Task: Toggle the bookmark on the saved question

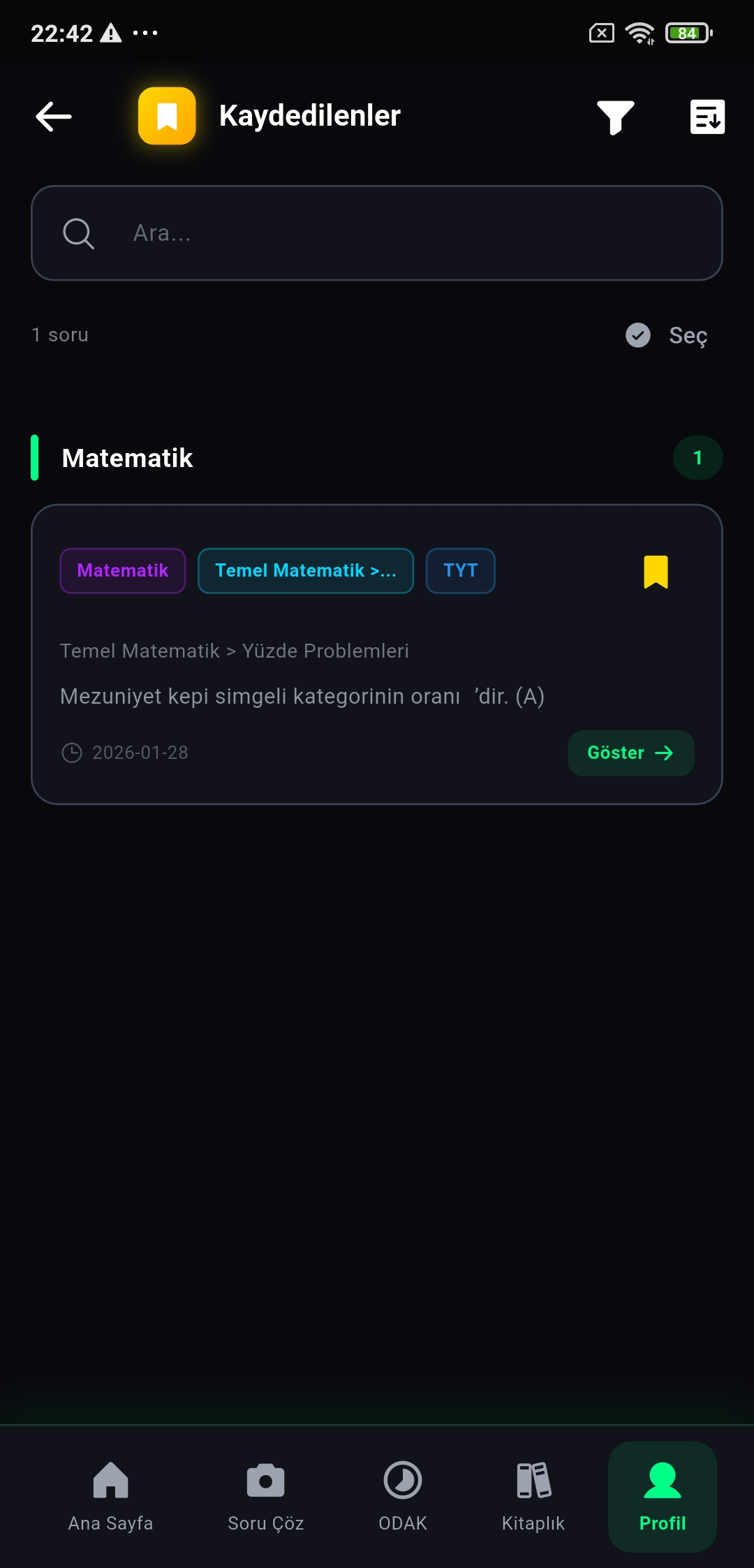Action: coord(655,572)
